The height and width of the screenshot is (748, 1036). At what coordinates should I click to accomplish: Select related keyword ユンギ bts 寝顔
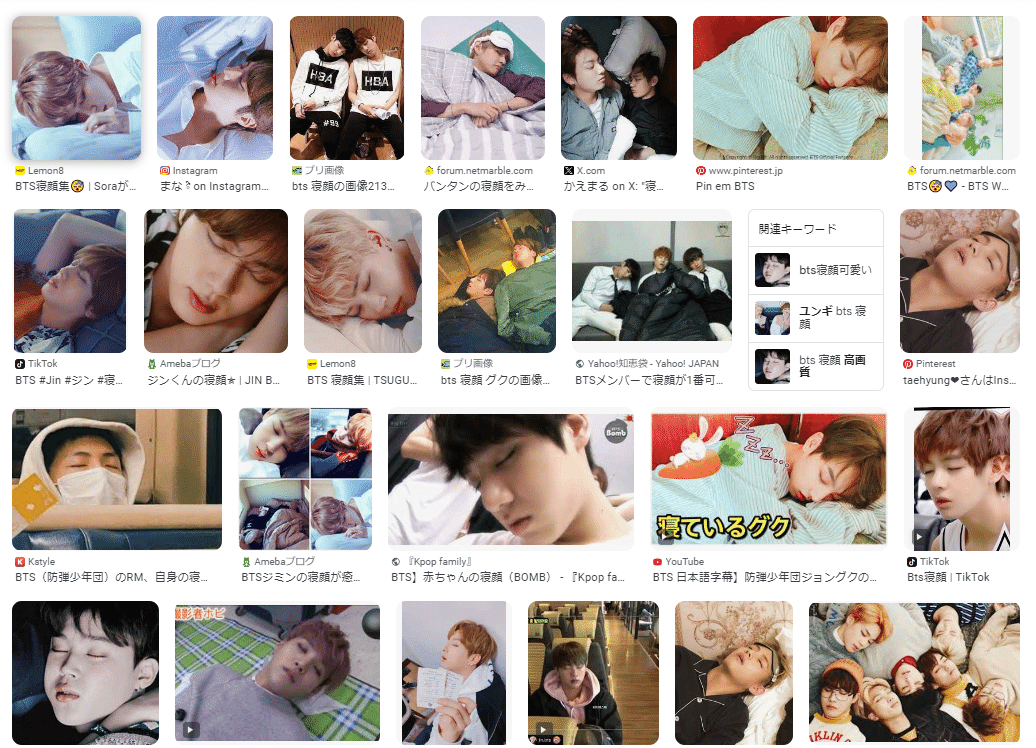click(816, 317)
